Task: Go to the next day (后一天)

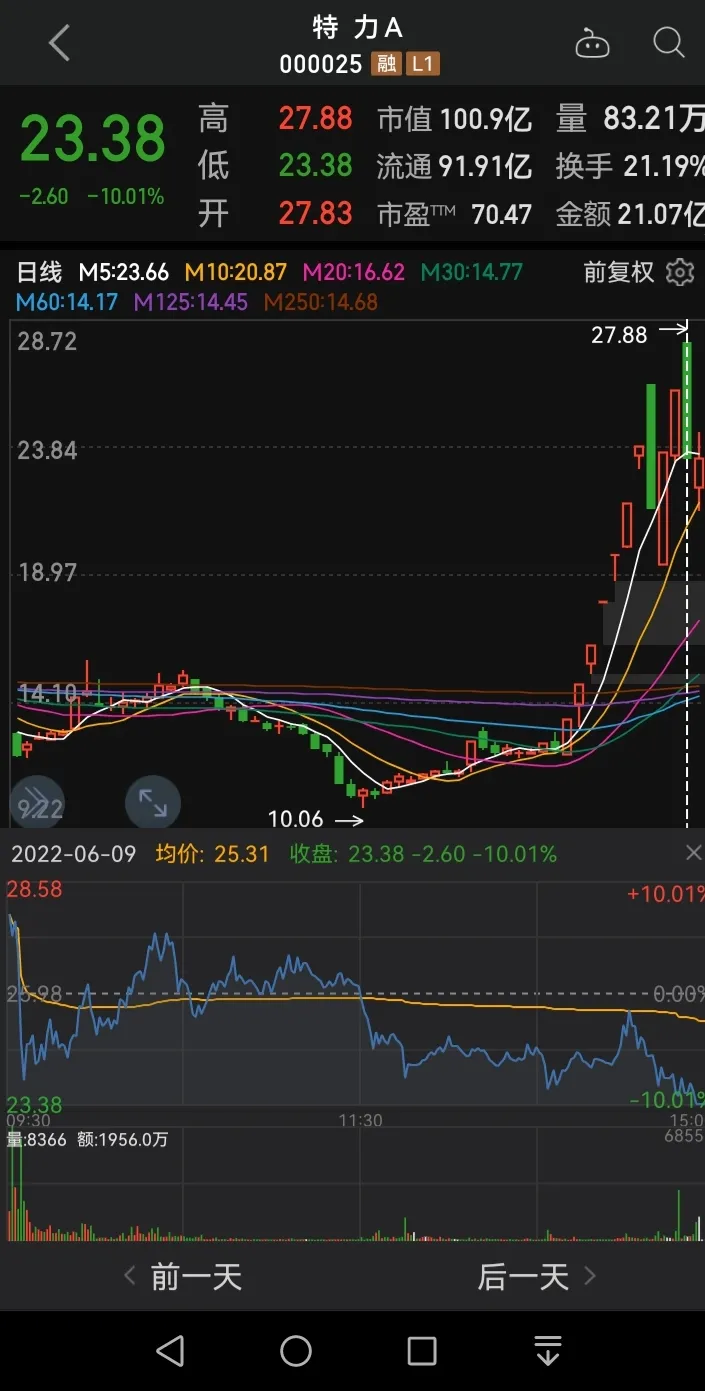Action: point(537,1276)
